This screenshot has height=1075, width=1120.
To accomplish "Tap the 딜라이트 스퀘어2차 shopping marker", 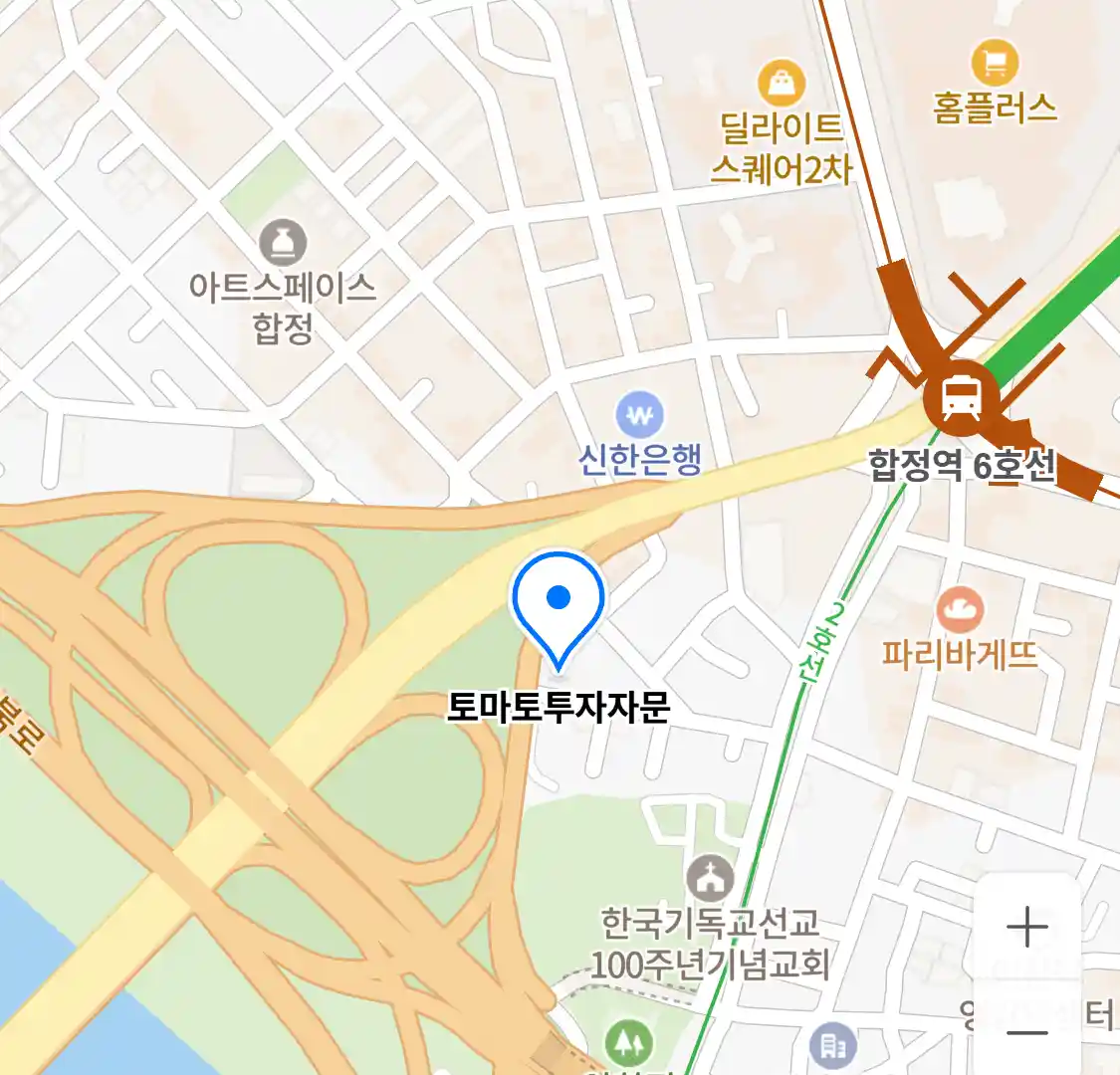I will coord(782,84).
